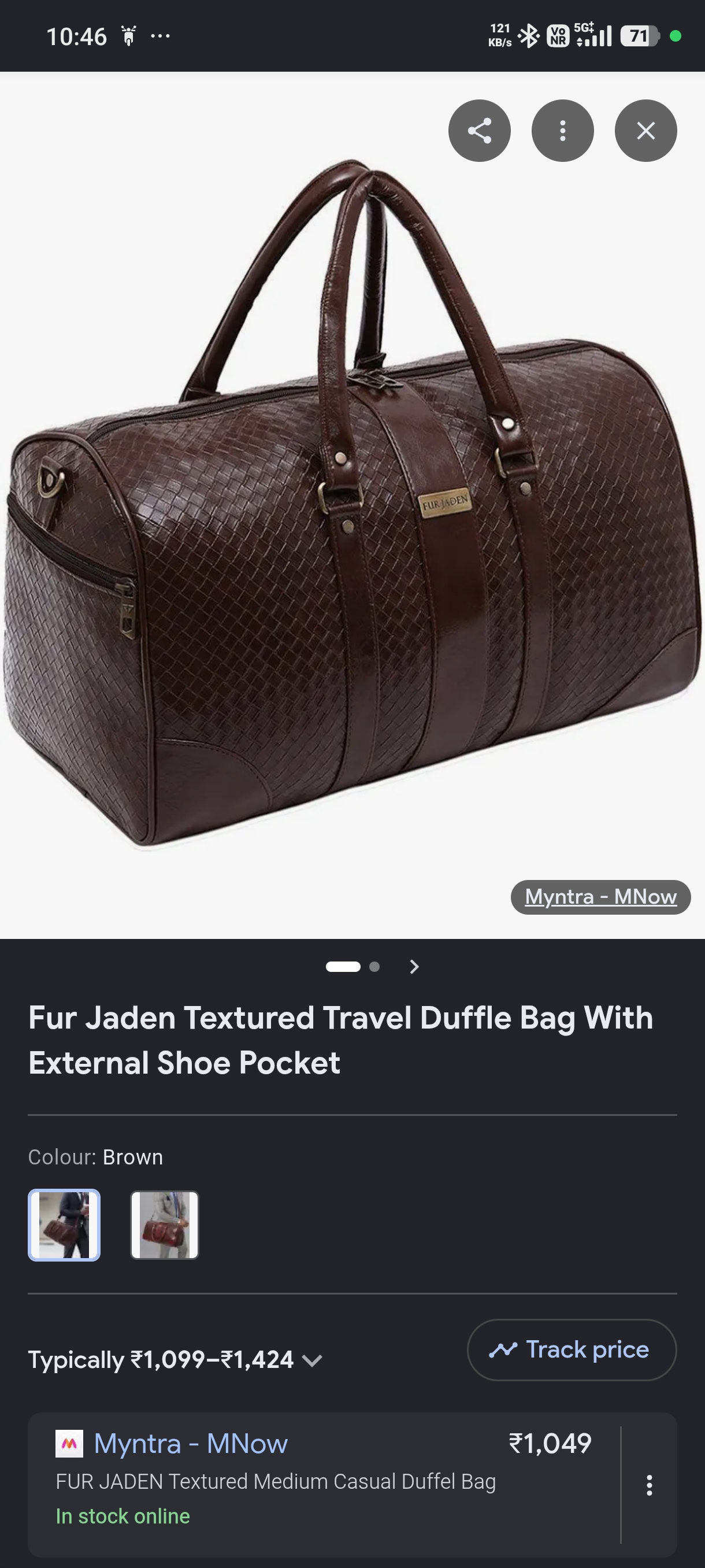Select the second colour variant thumbnail
The image size is (705, 1568).
[x=165, y=1225]
